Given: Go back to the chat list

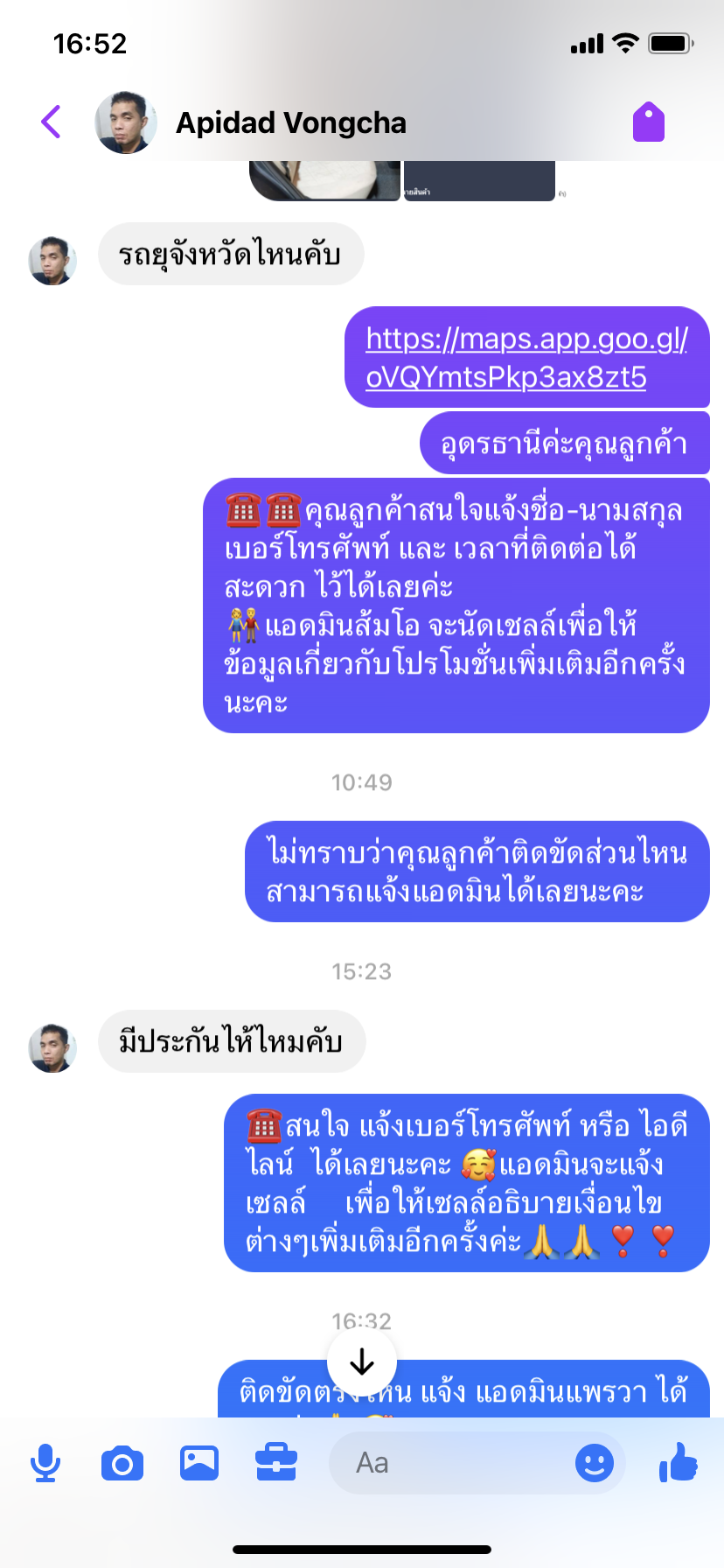Looking at the screenshot, I should [52, 122].
